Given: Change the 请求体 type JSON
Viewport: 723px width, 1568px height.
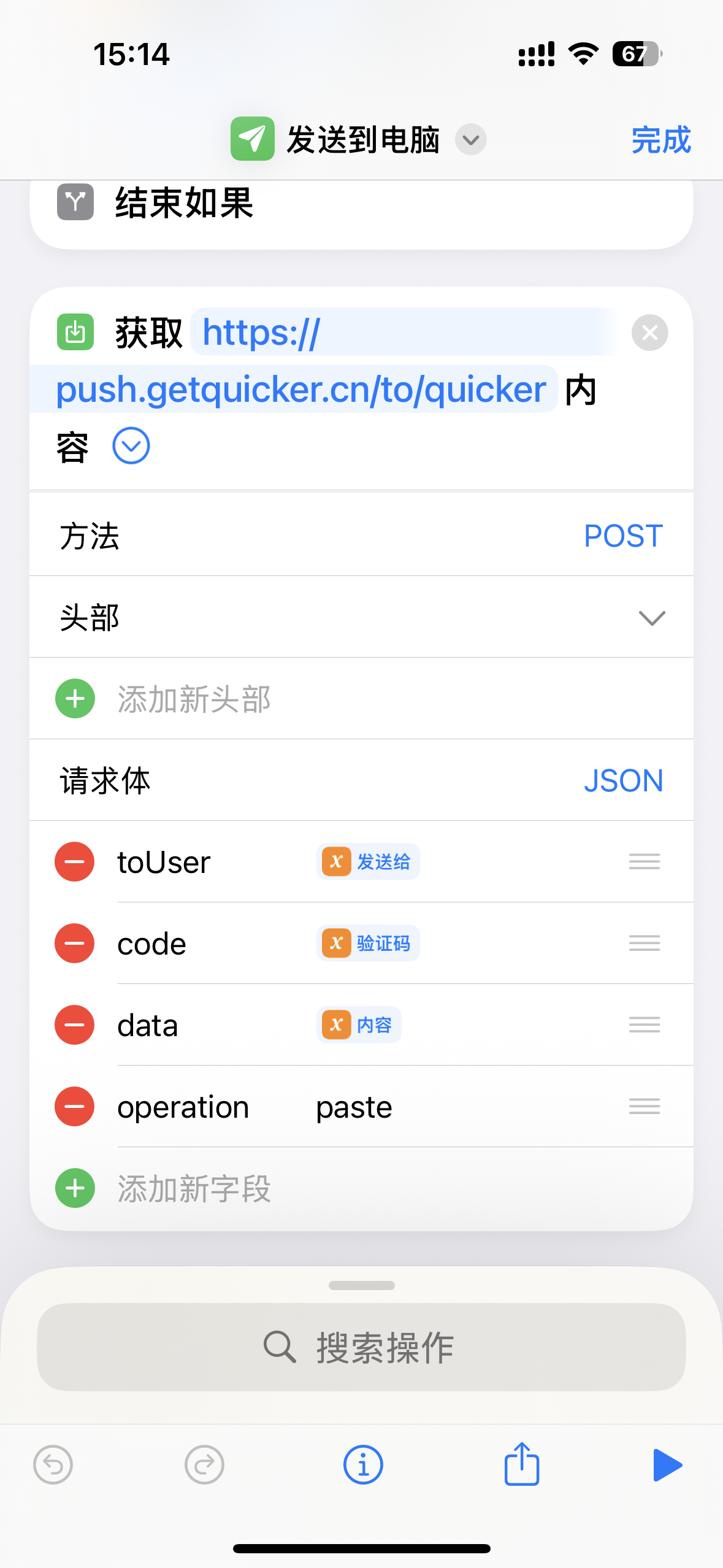Looking at the screenshot, I should 623,780.
